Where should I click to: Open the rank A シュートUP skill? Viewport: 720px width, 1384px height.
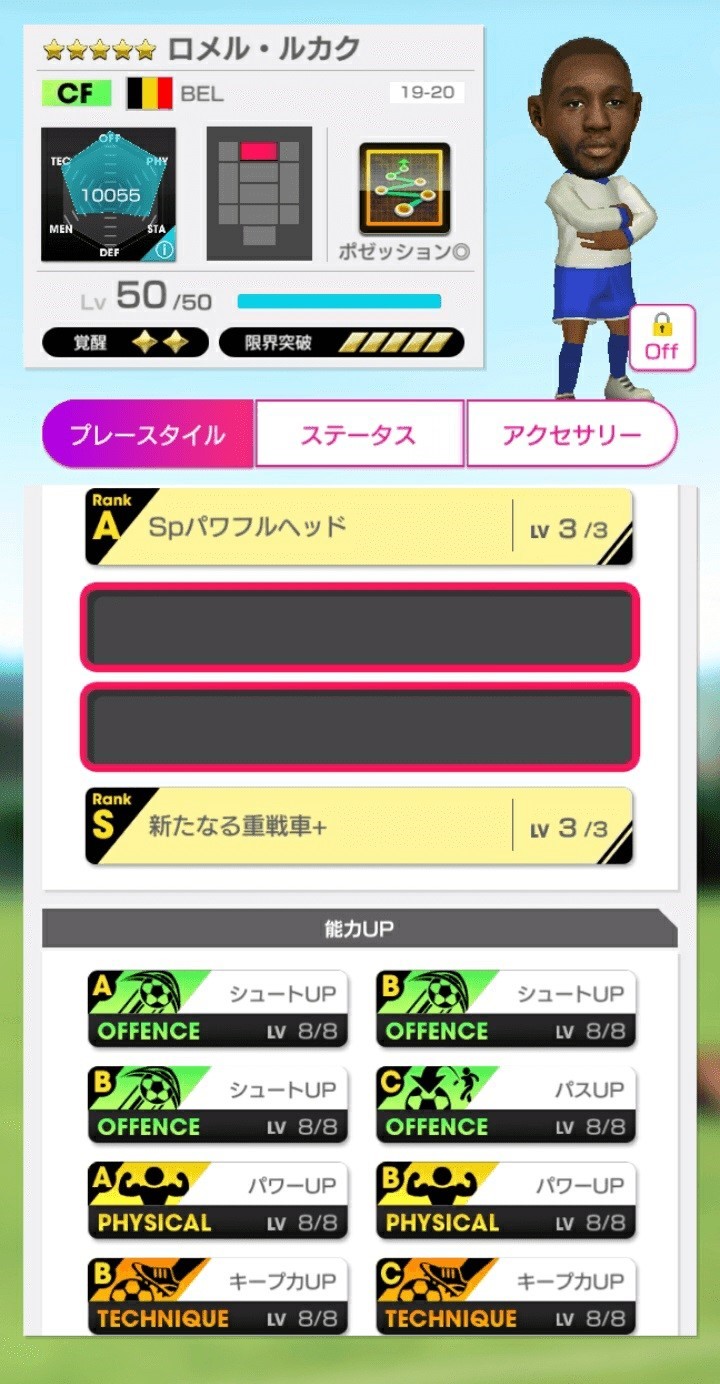[218, 1009]
